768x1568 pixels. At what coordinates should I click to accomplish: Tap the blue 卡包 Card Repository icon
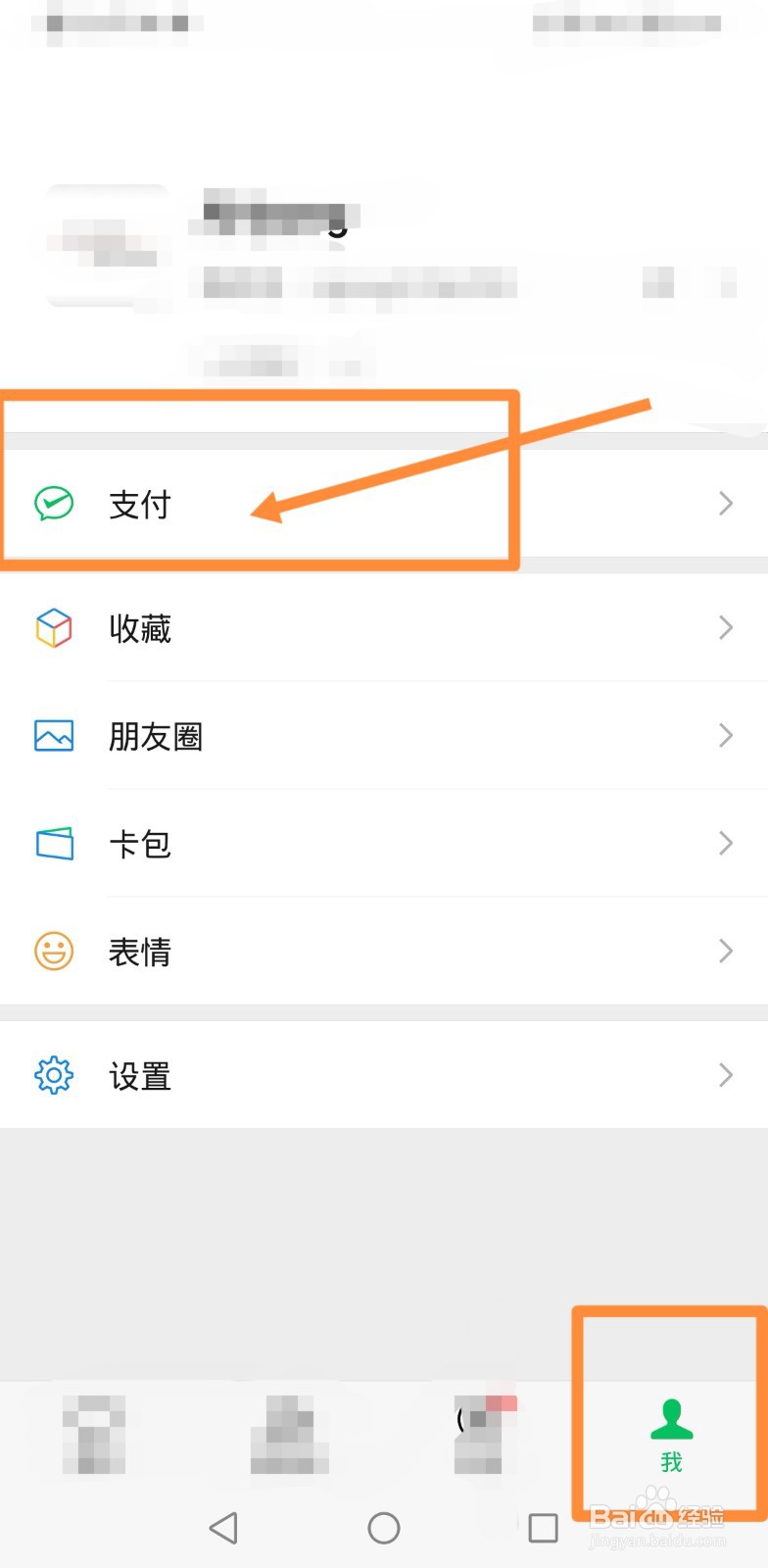tap(54, 843)
